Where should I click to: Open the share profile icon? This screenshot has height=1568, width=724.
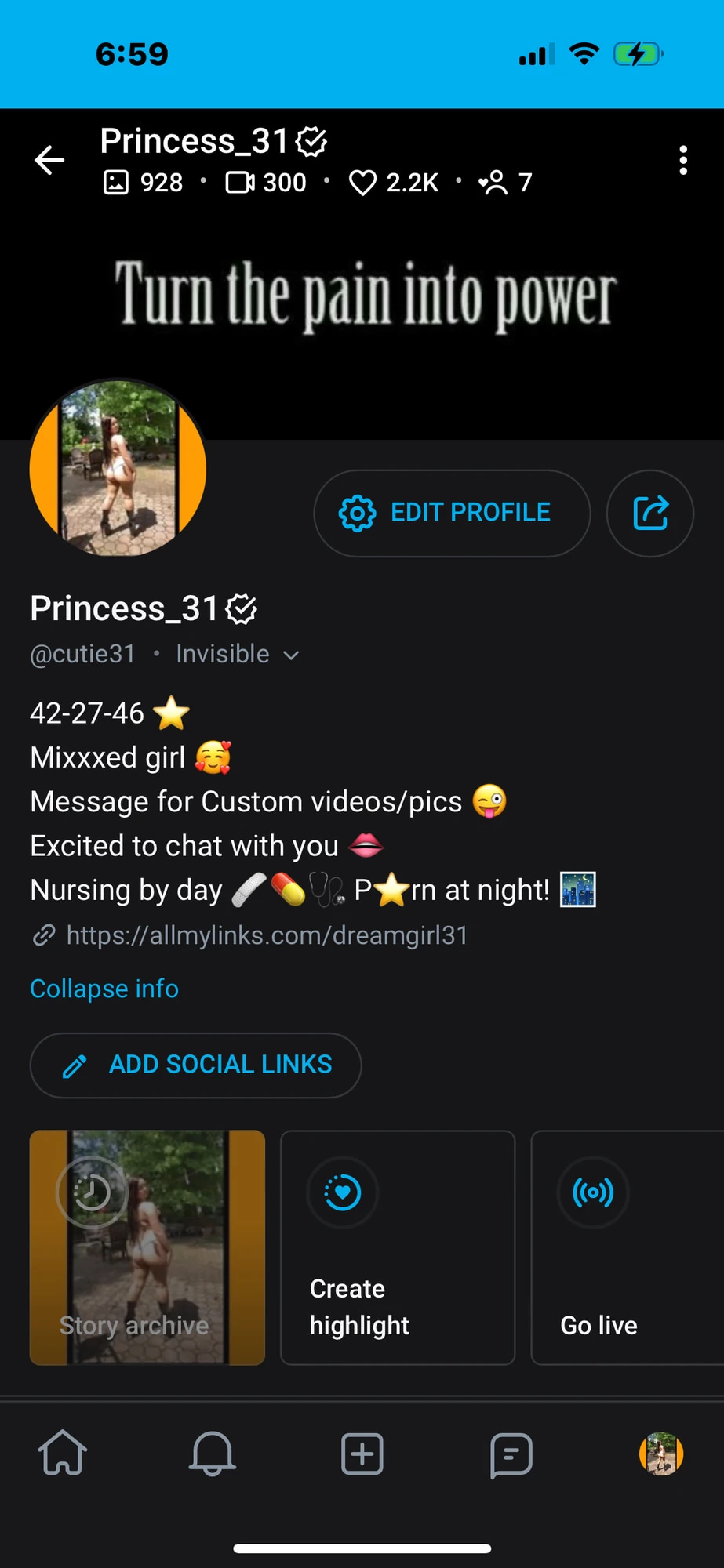click(649, 513)
